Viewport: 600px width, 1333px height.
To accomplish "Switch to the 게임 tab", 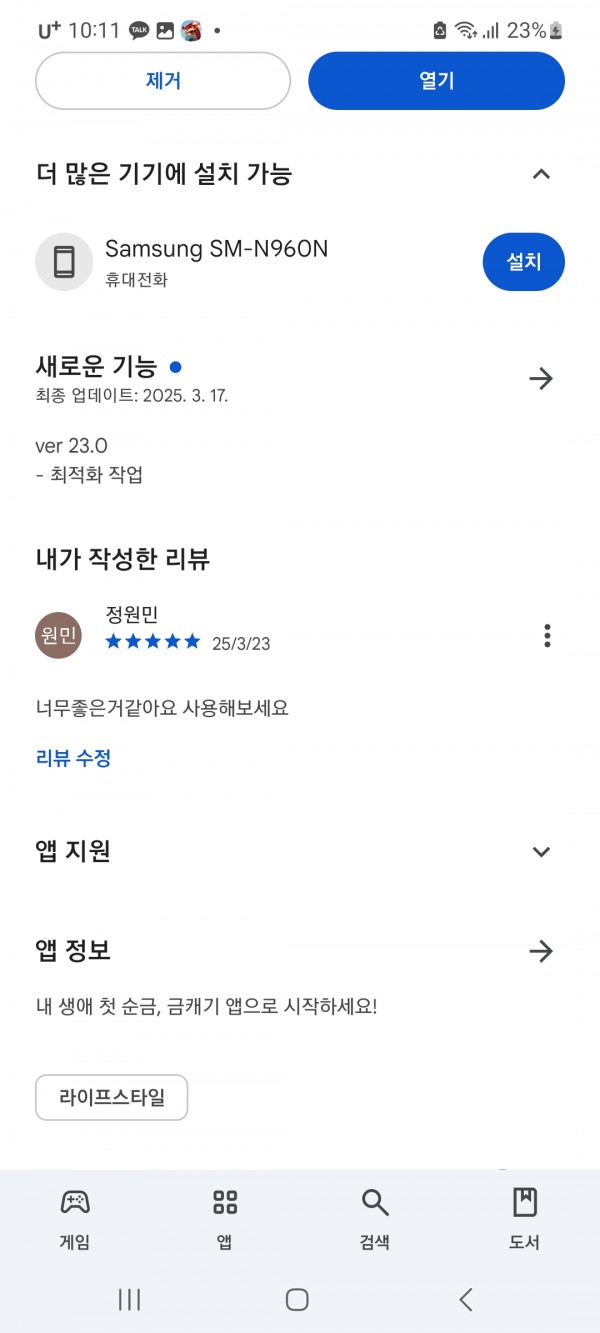I will coord(75,1219).
